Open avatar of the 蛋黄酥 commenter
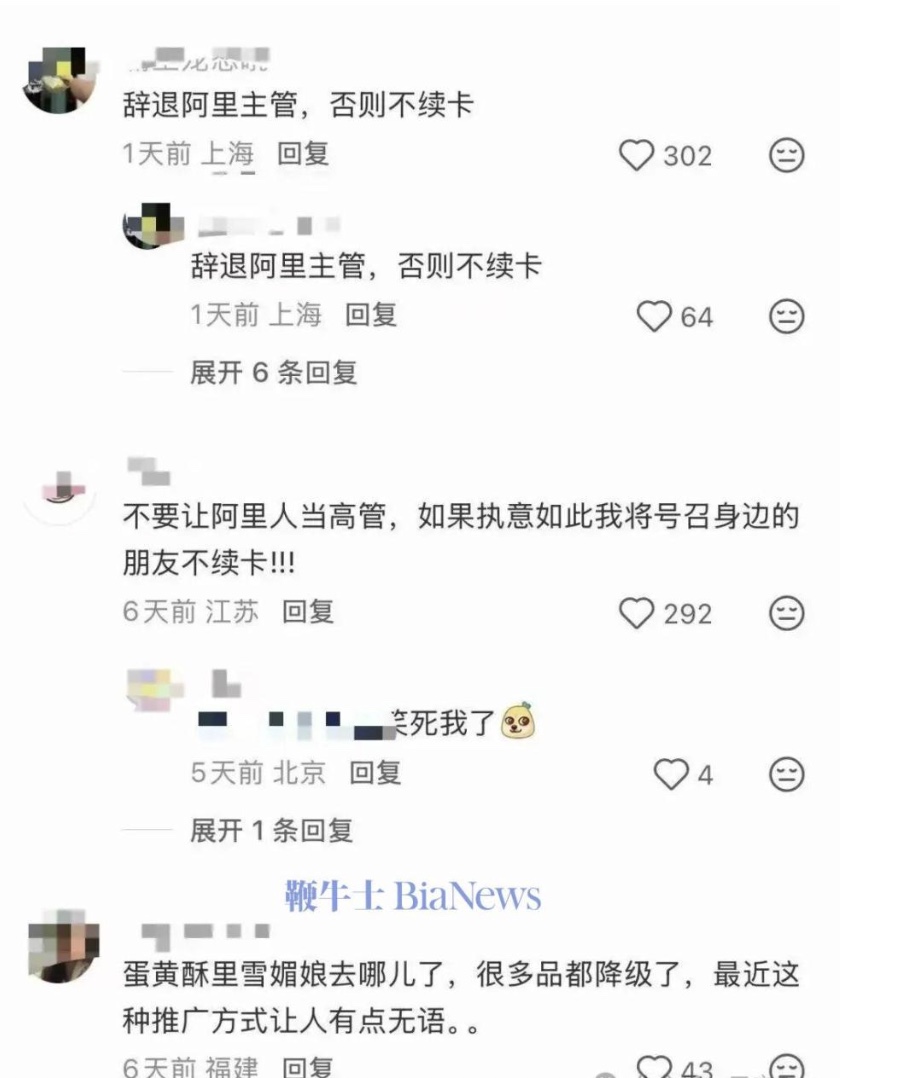This screenshot has height=1078, width=898. click(62, 946)
